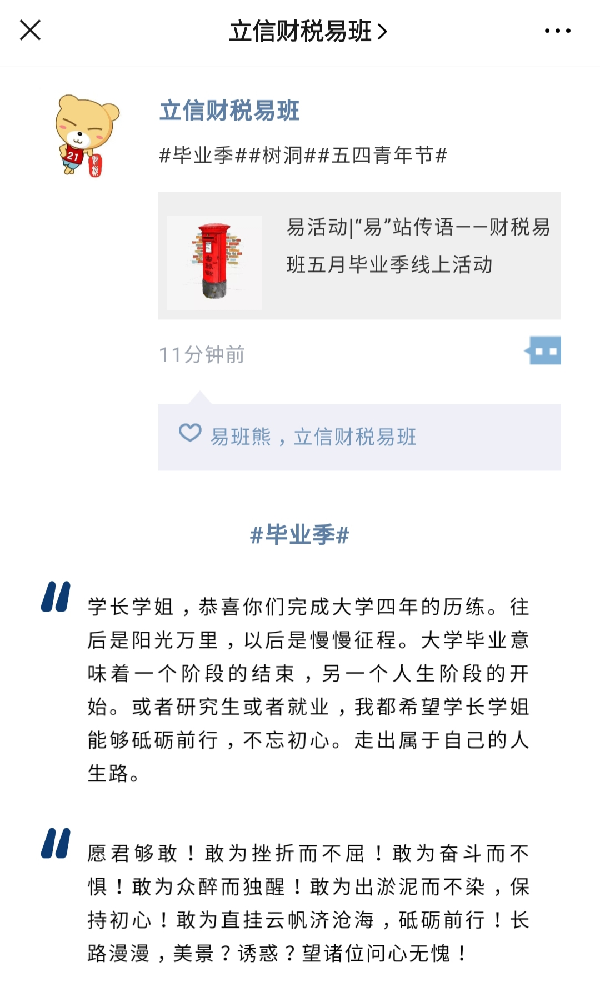
Task: Tap the like and comment bubble button
Action: point(544,351)
